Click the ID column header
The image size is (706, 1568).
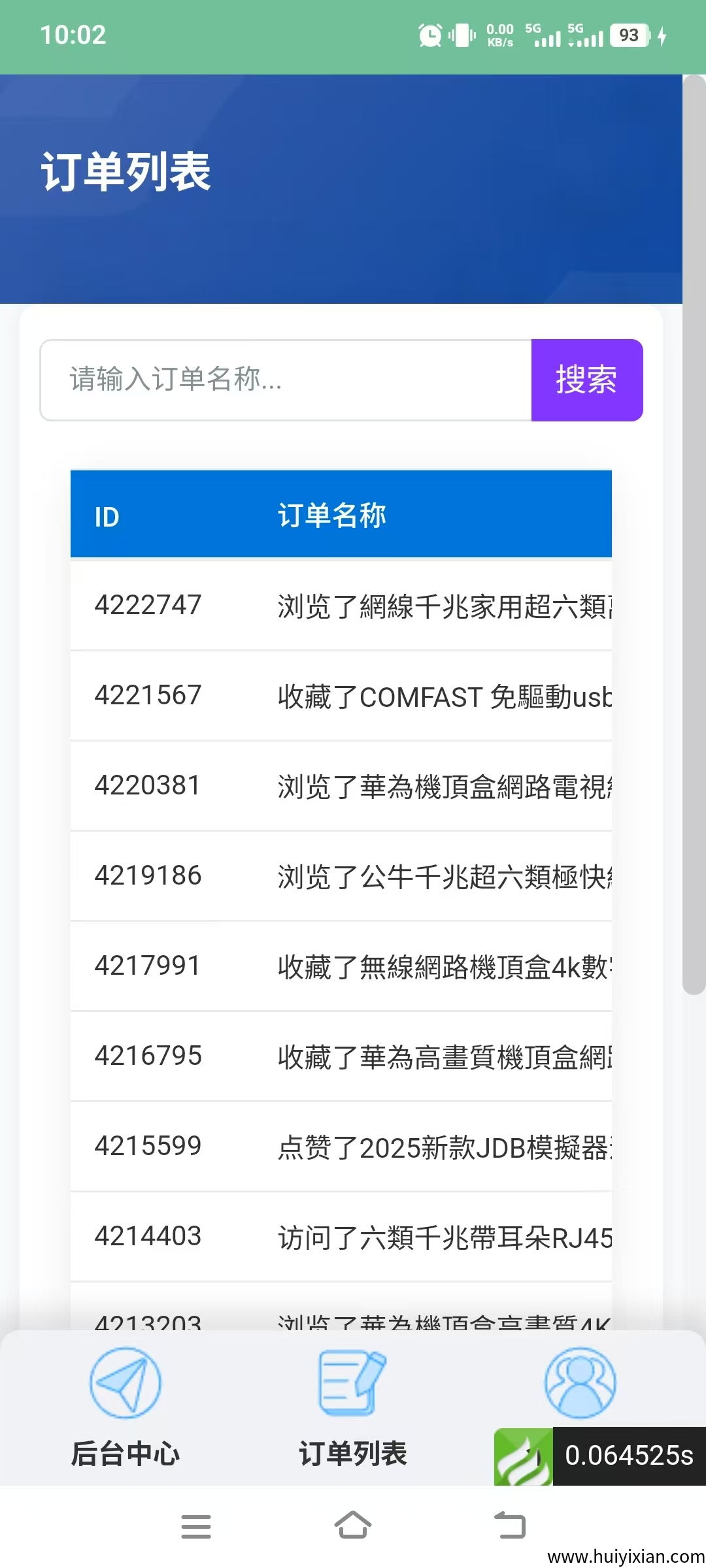105,516
